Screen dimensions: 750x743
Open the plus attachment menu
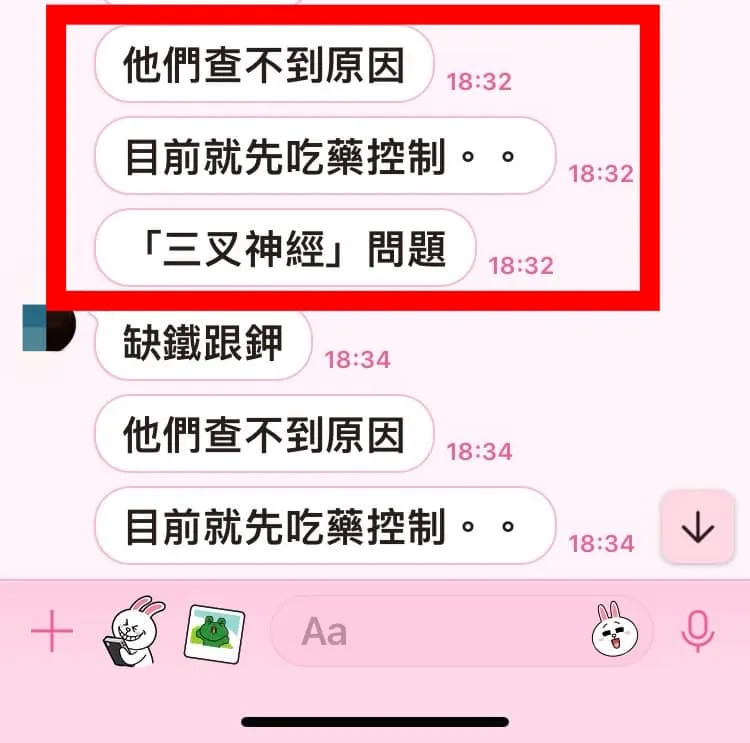(52, 631)
